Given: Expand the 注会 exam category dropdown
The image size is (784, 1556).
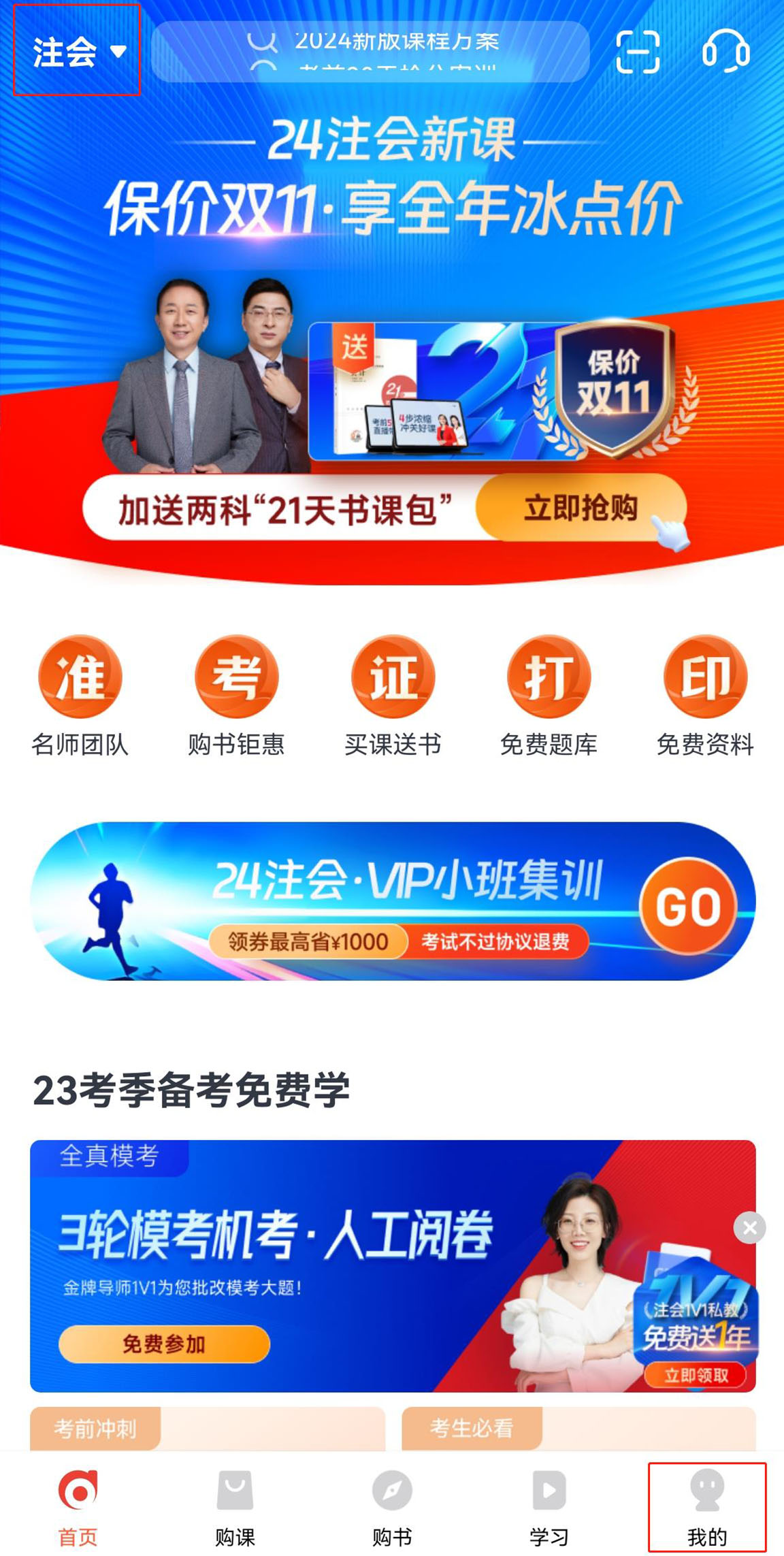Looking at the screenshot, I should [x=78, y=52].
